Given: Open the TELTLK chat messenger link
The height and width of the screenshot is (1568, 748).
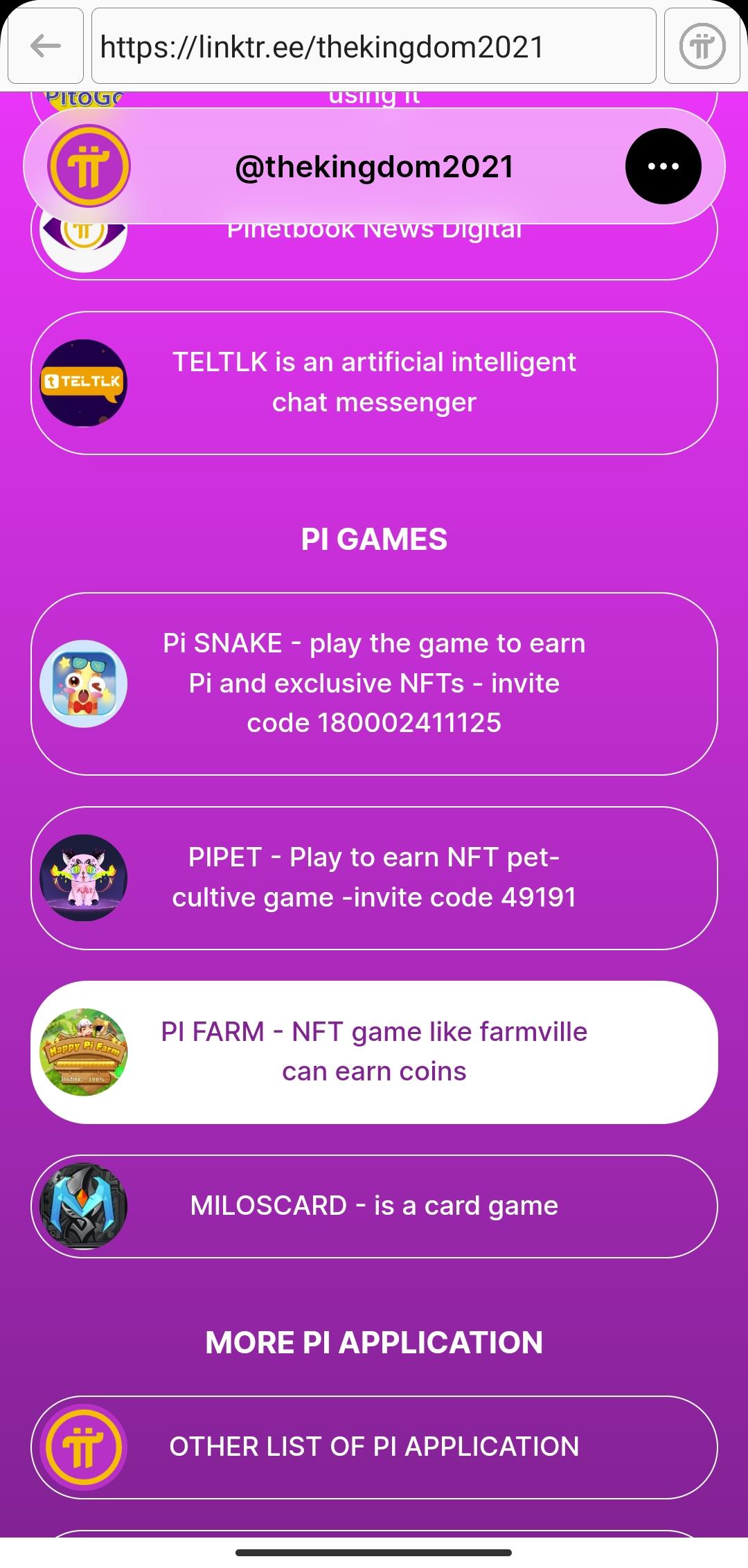Looking at the screenshot, I should click(374, 383).
